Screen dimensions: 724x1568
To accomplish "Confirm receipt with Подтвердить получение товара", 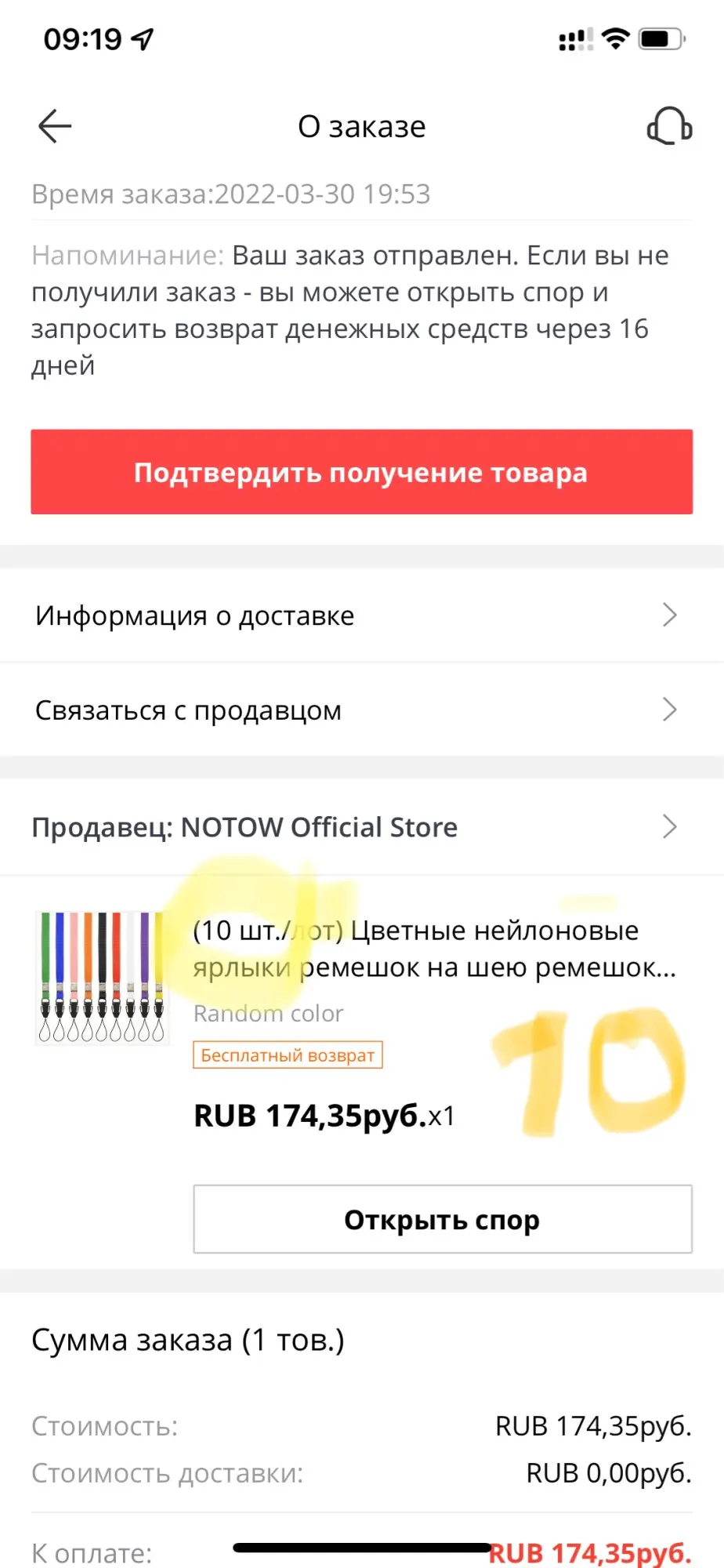I will [361, 472].
